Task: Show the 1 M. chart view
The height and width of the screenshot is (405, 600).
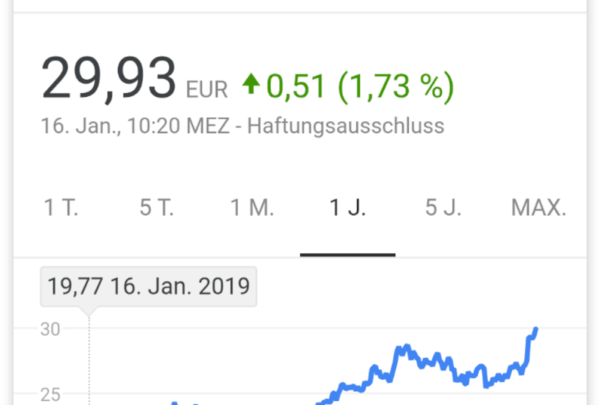Action: [252, 208]
